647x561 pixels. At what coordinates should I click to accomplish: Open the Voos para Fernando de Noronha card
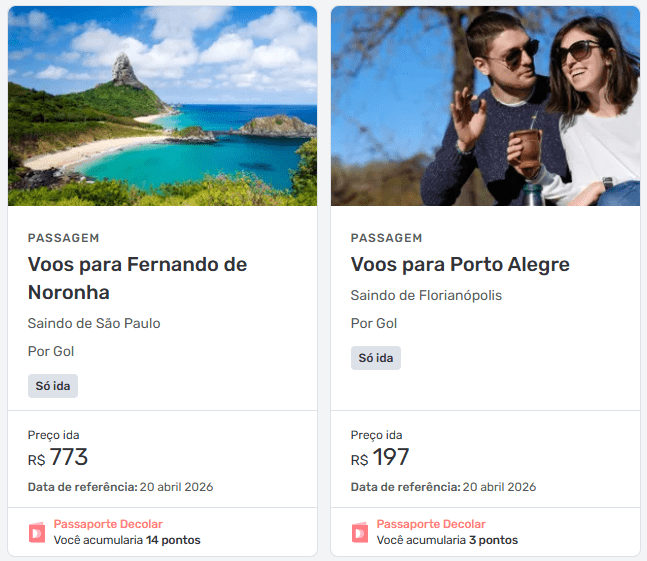point(137,278)
